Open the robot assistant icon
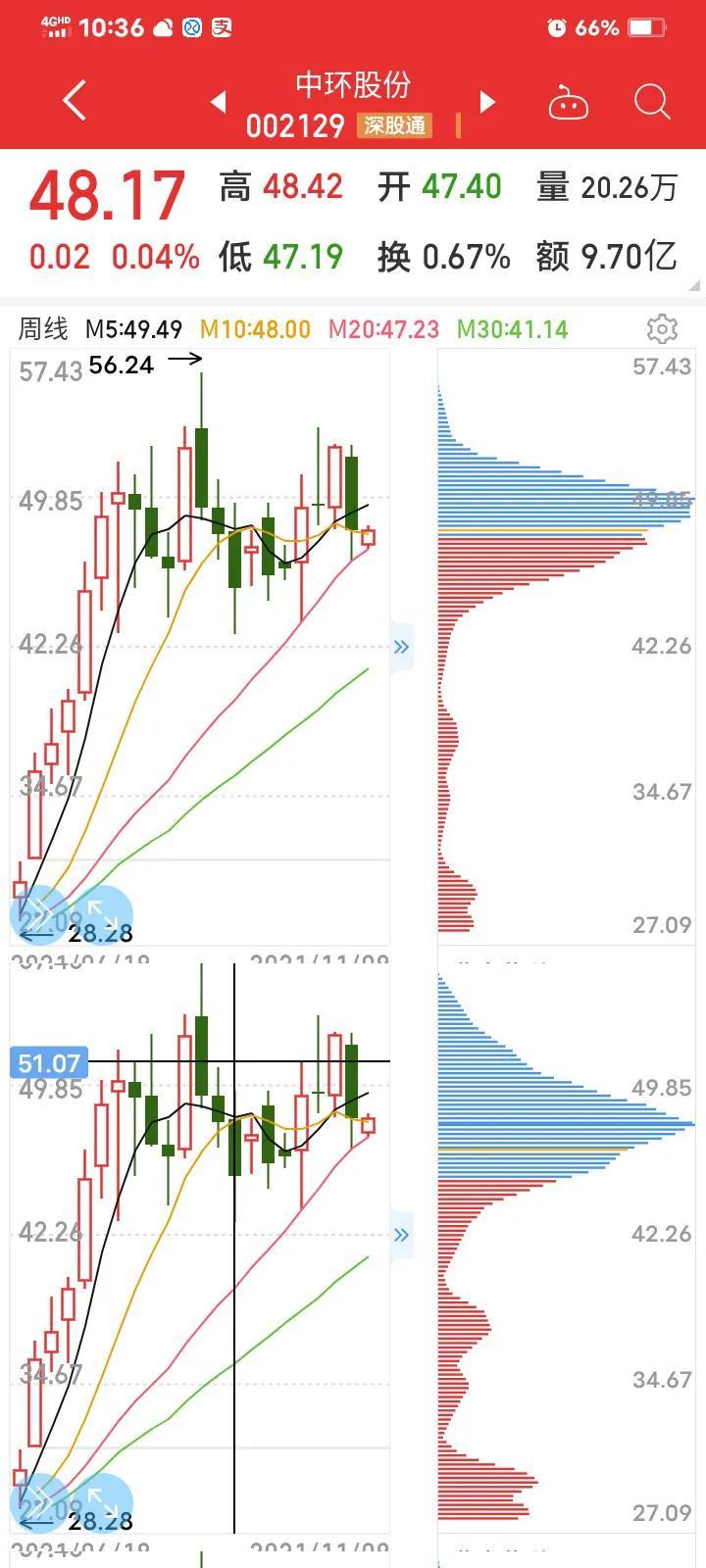 pos(568,102)
